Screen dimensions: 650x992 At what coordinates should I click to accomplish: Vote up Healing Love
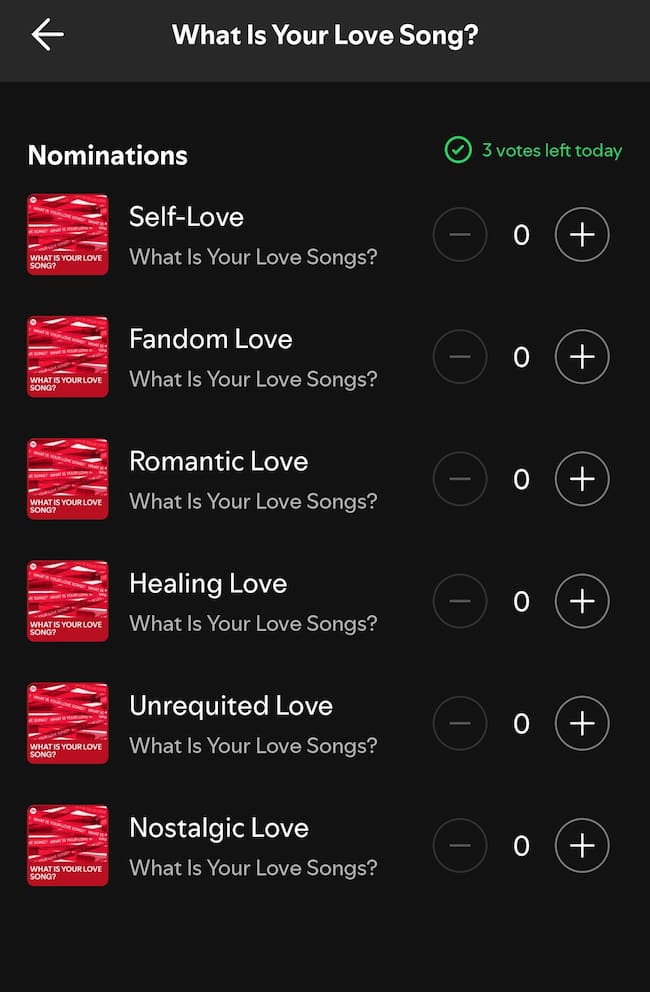coord(582,601)
